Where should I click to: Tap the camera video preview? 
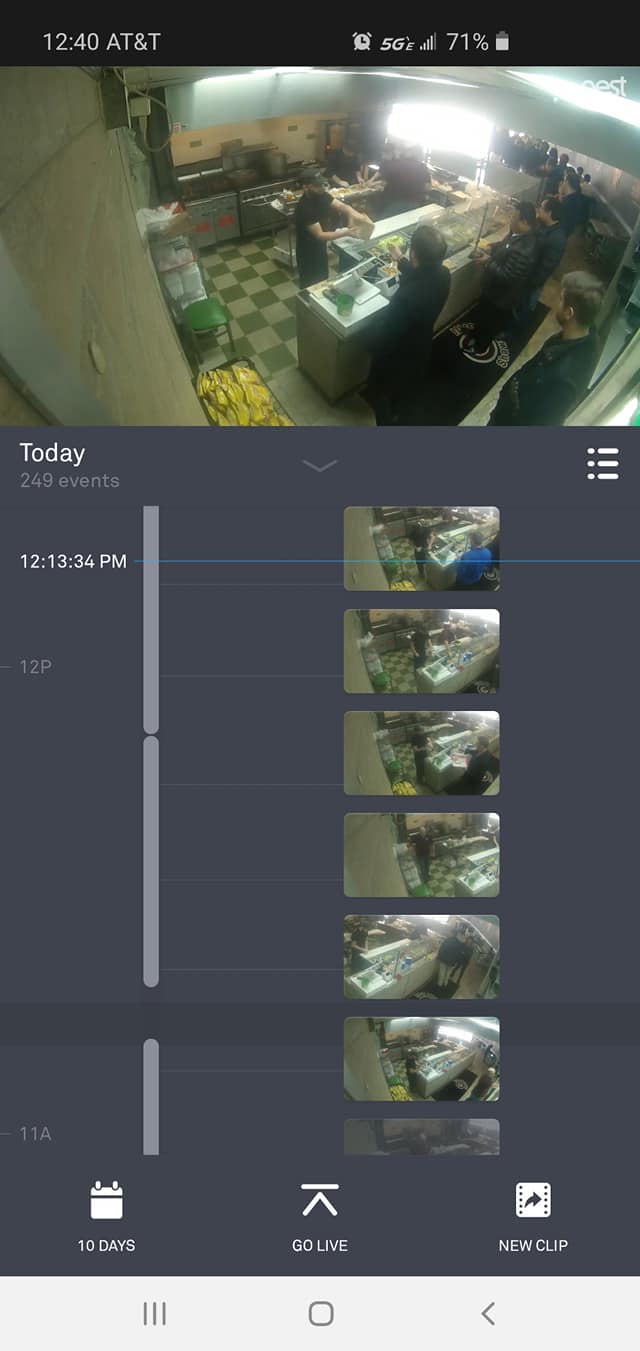[320, 246]
